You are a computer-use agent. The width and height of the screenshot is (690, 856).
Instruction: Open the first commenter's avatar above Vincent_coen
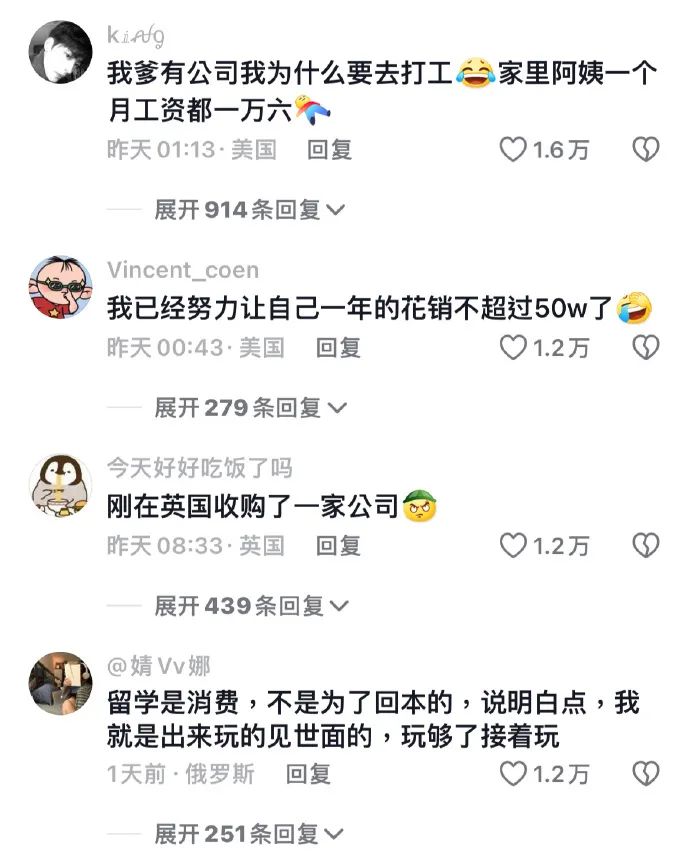pyautogui.click(x=60, y=53)
